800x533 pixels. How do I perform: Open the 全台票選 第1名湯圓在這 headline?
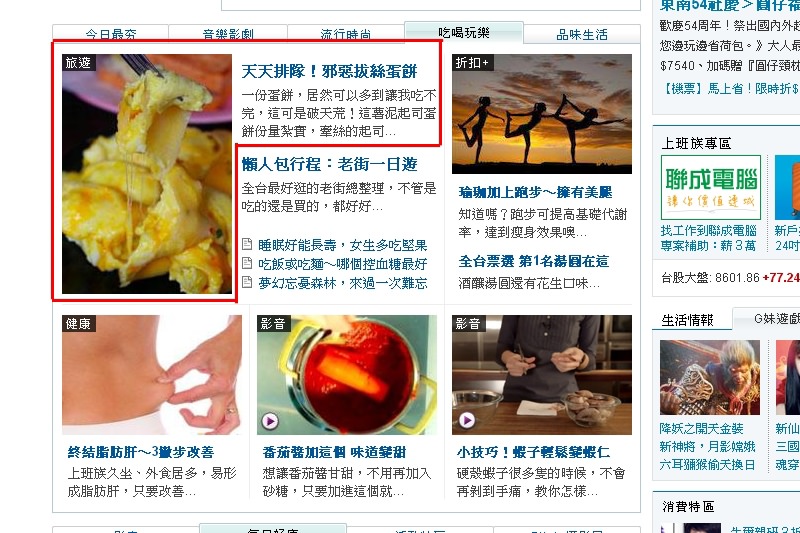pyautogui.click(x=533, y=261)
